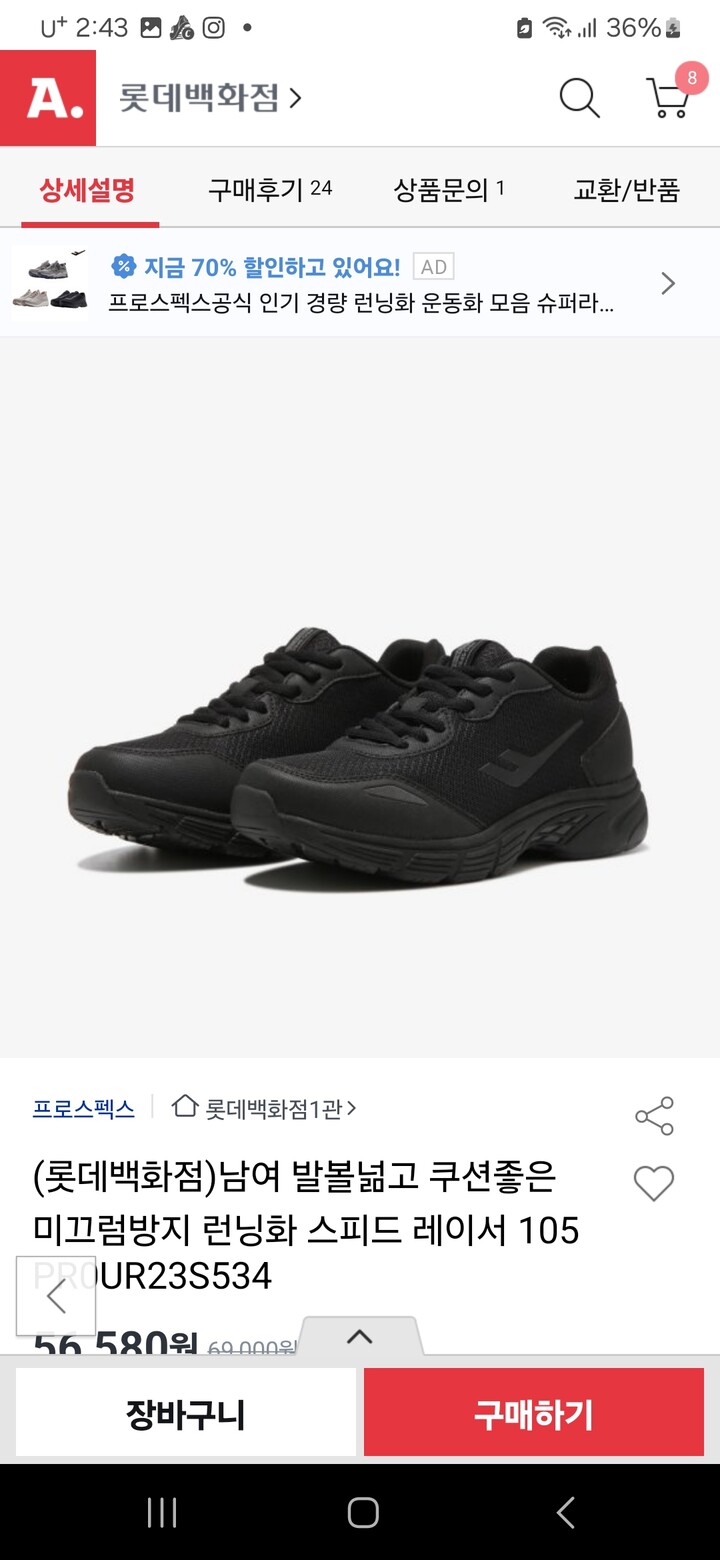
Task: Tap the 장바구니 button
Action: [185, 1412]
